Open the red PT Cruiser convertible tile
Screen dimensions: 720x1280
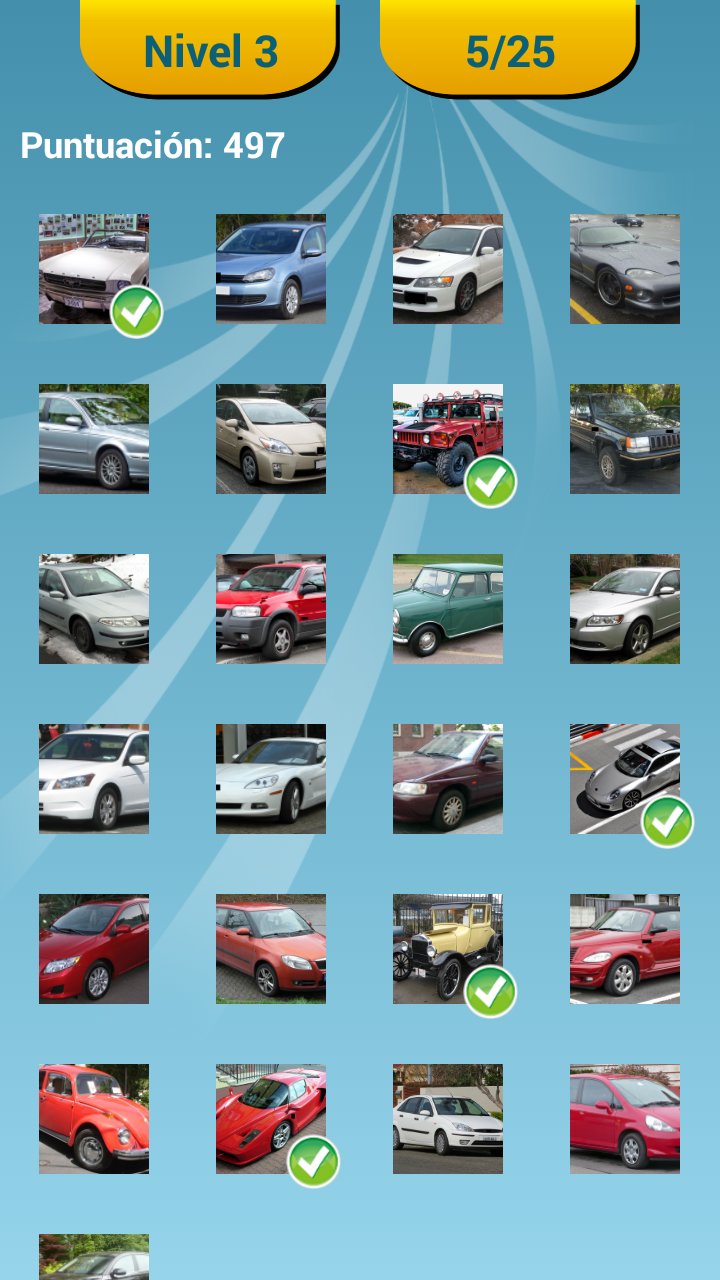[625, 948]
